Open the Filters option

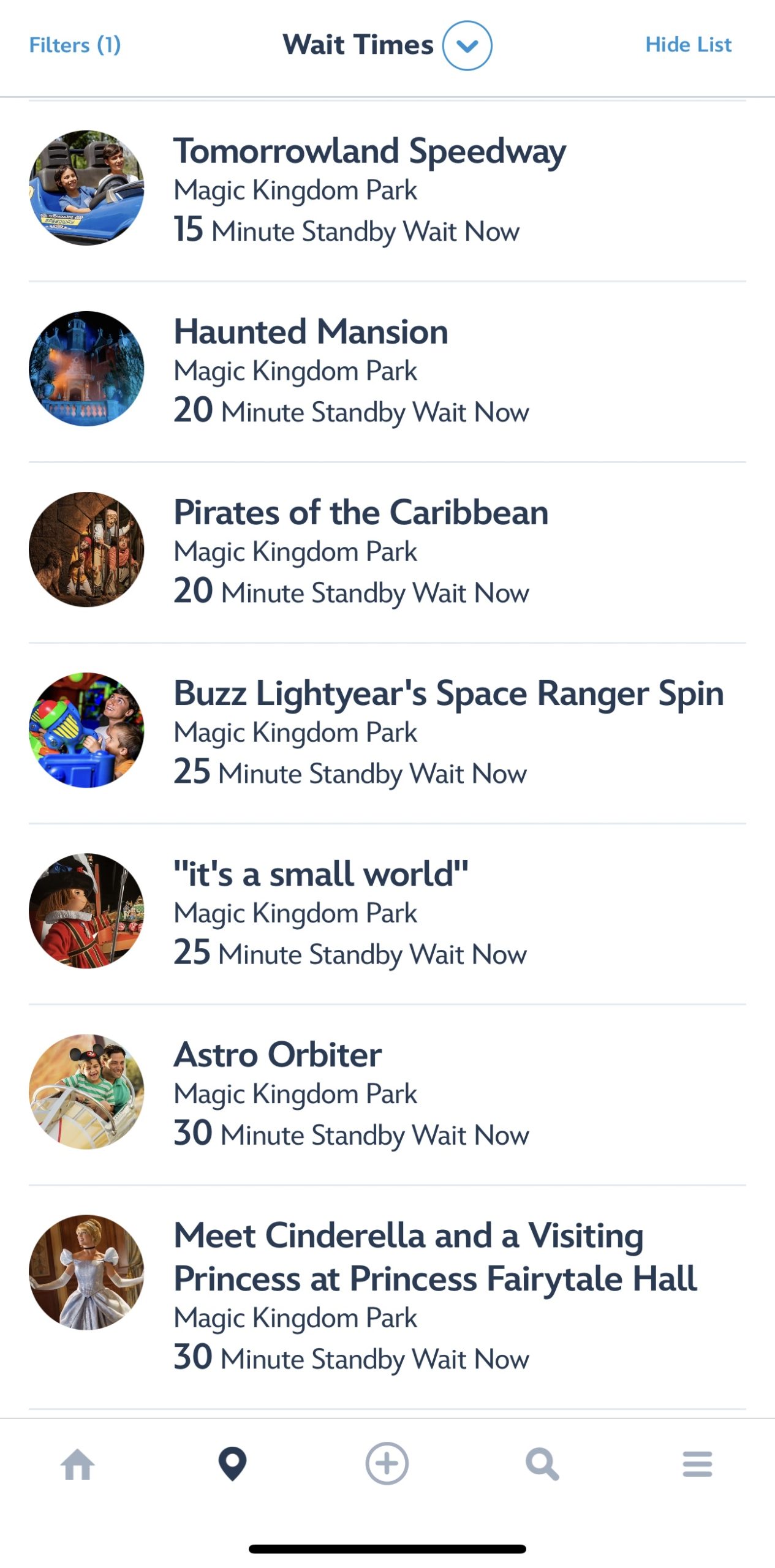click(75, 45)
